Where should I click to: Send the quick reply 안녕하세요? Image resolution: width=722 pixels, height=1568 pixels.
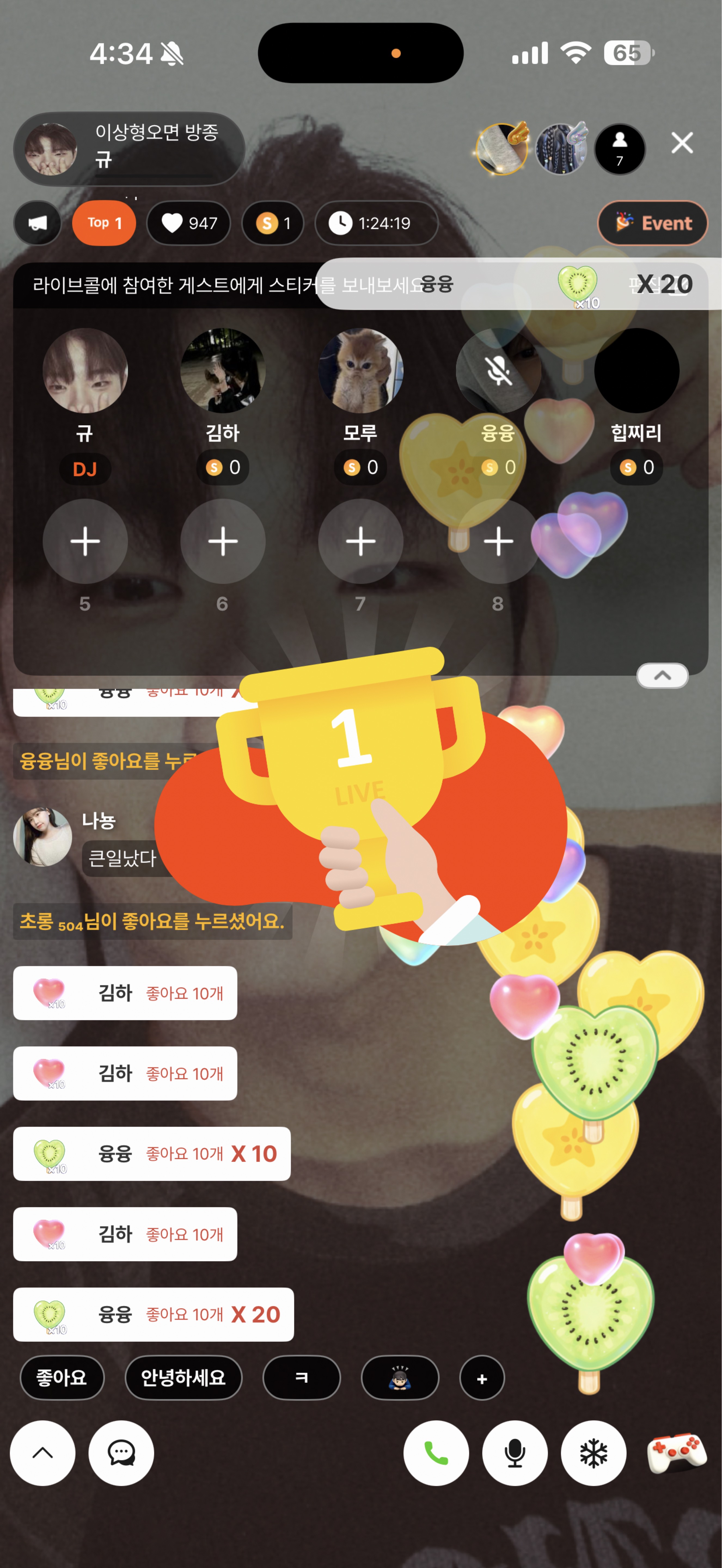click(183, 1377)
